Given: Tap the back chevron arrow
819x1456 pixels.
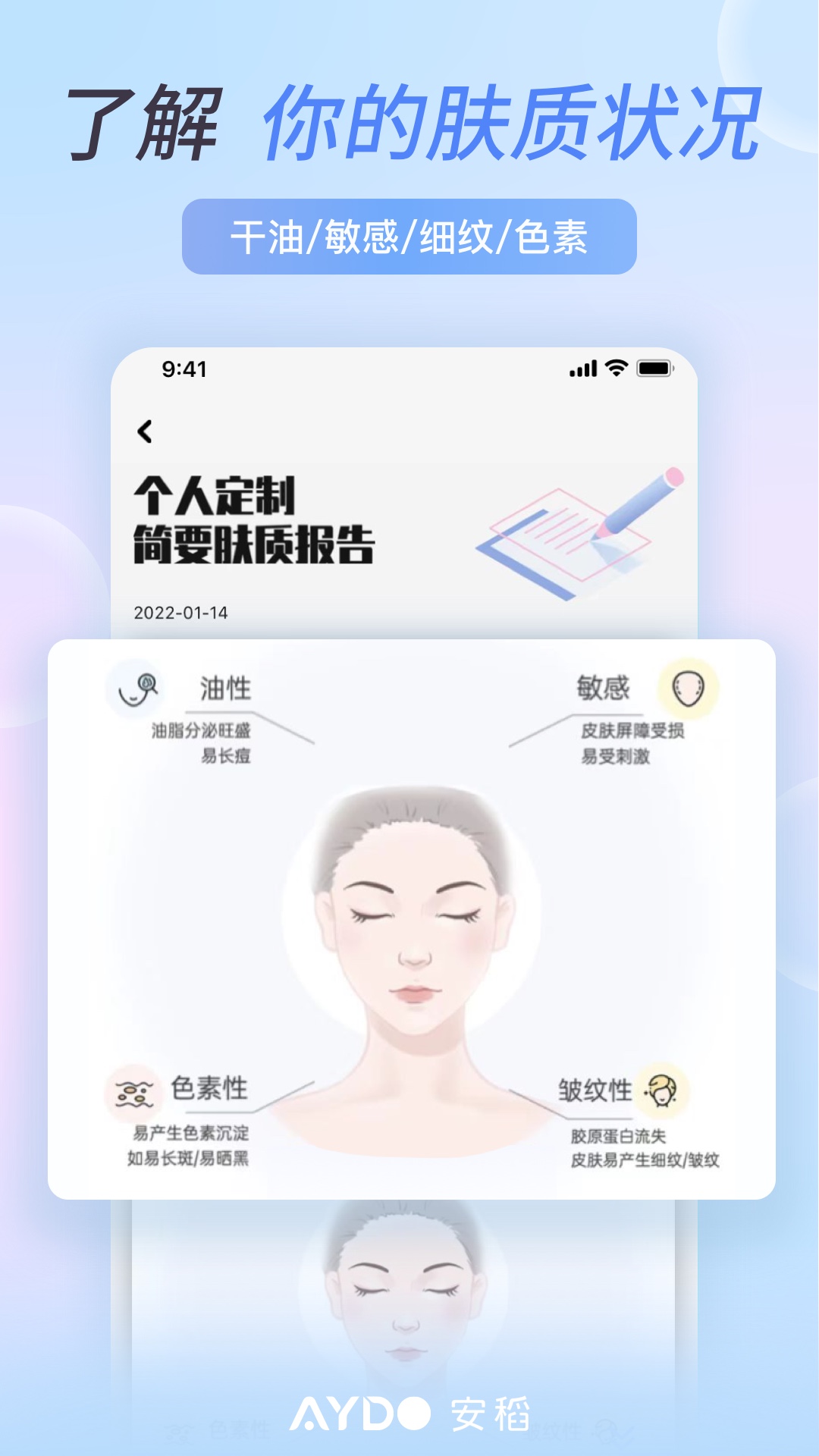Looking at the screenshot, I should (x=144, y=431).
